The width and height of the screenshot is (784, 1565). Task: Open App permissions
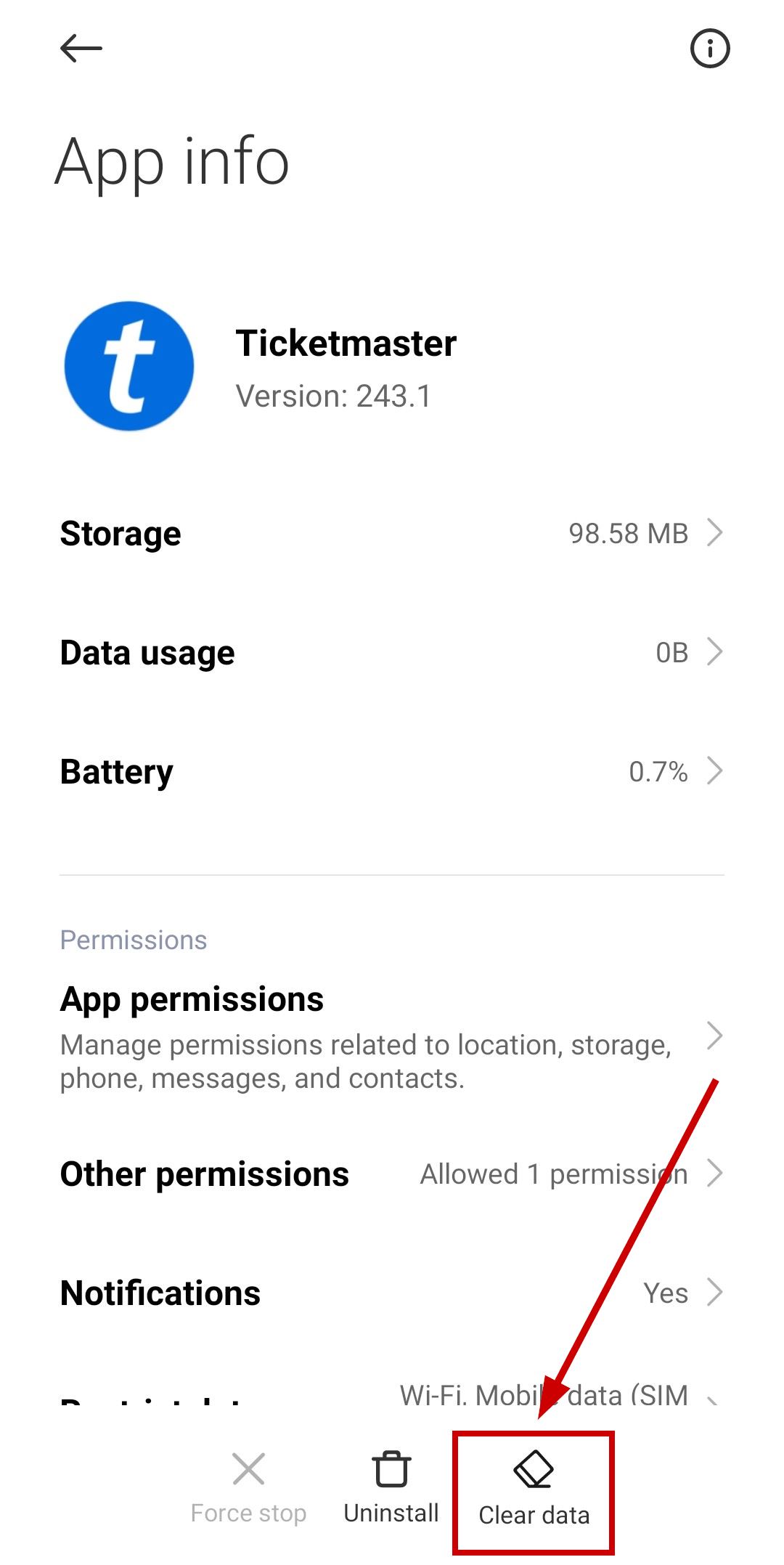pyautogui.click(x=392, y=1036)
